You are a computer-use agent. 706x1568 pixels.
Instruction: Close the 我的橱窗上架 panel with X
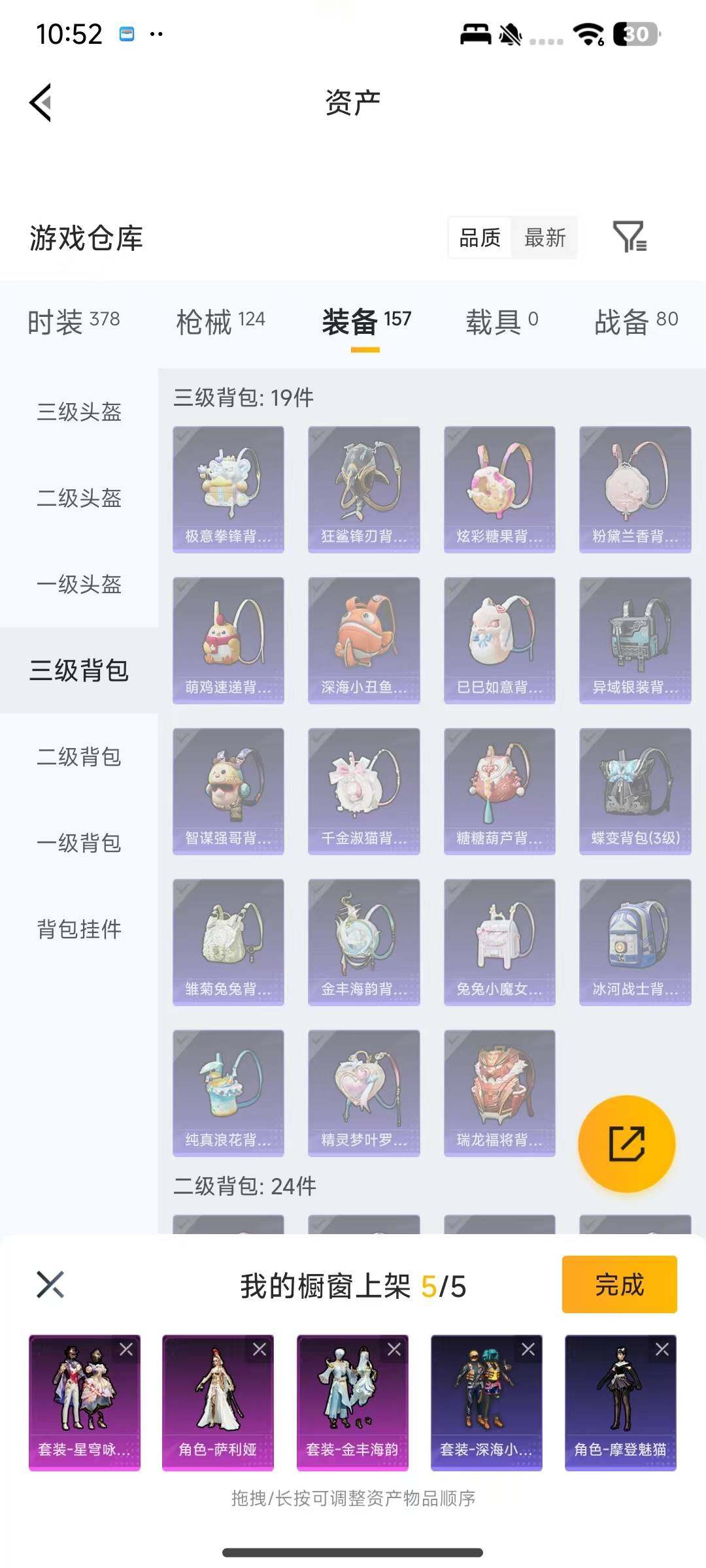pyautogui.click(x=49, y=1284)
